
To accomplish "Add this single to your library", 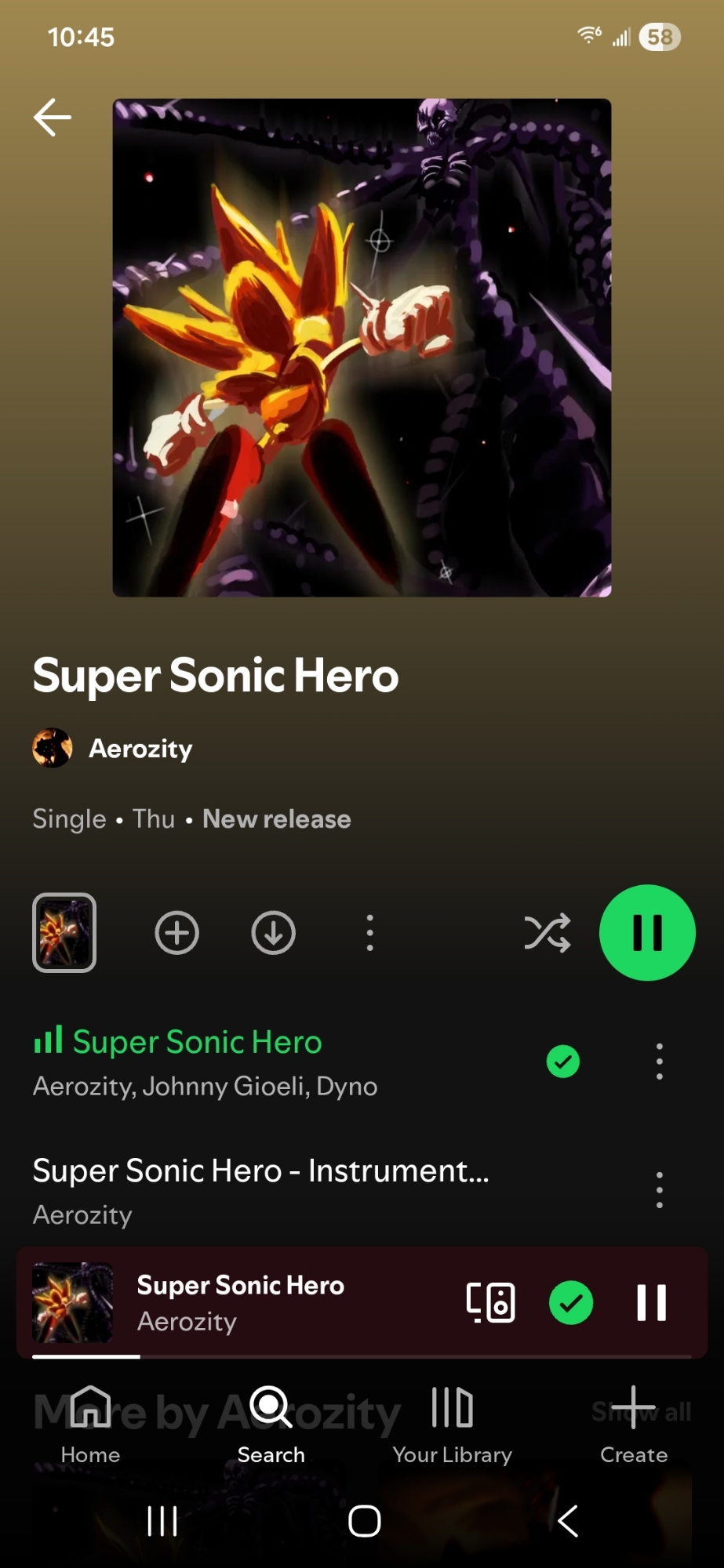I will pyautogui.click(x=177, y=933).
